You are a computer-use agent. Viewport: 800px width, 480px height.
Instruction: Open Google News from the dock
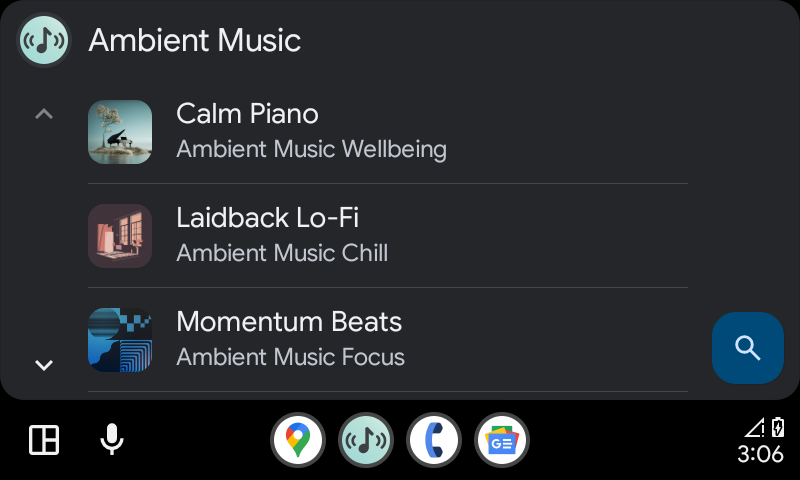click(502, 440)
